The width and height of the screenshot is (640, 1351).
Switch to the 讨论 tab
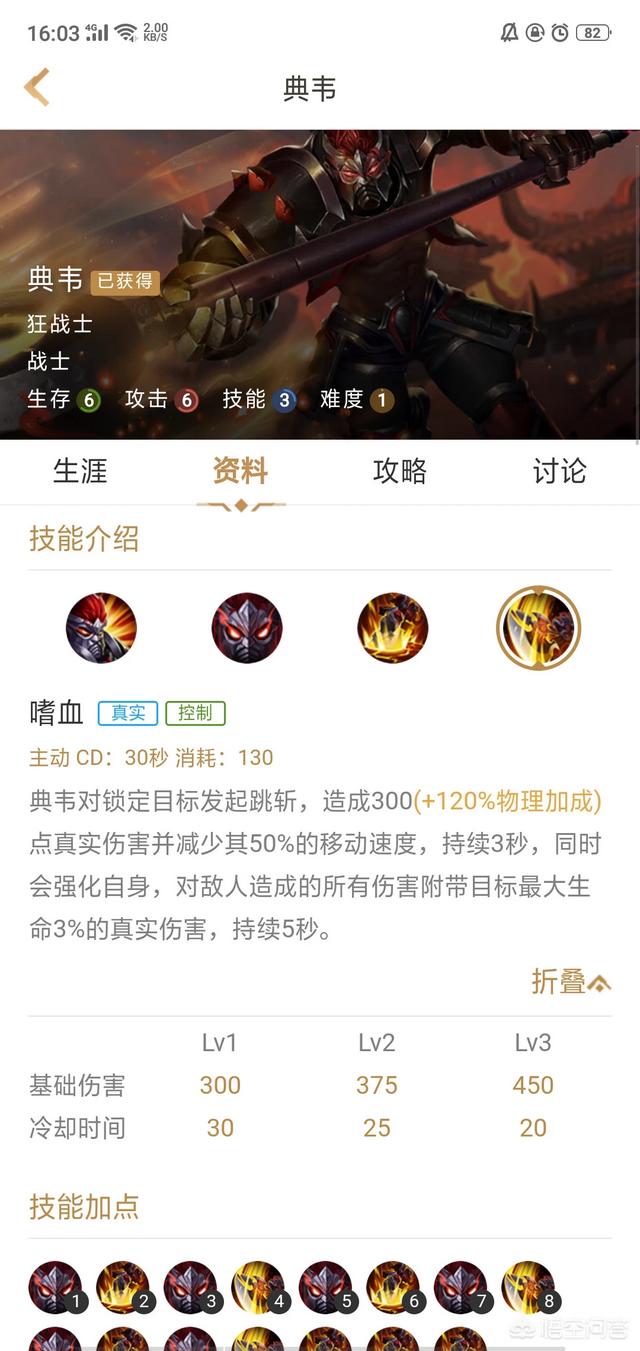coord(559,471)
